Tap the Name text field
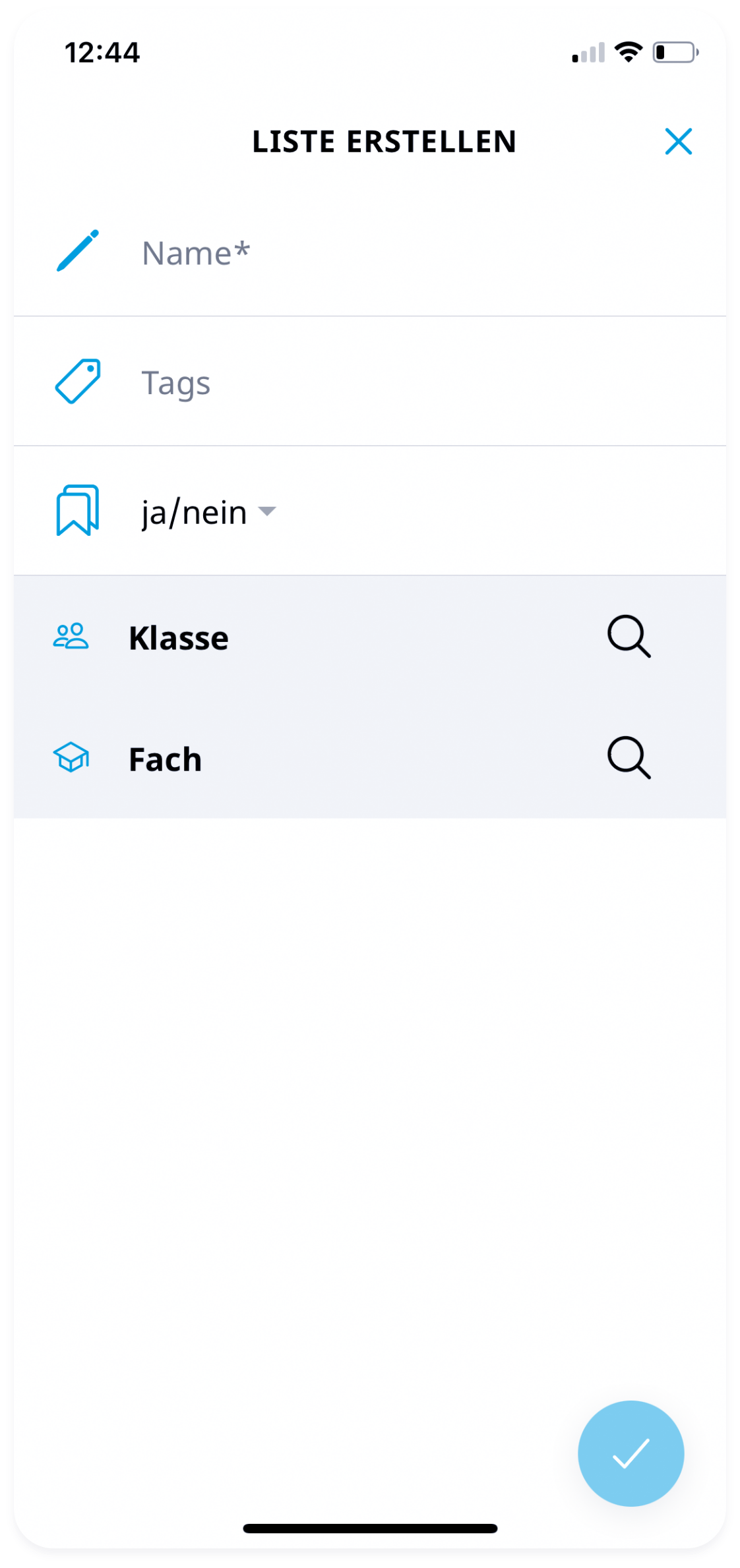The height and width of the screenshot is (1568, 740). click(x=396, y=253)
